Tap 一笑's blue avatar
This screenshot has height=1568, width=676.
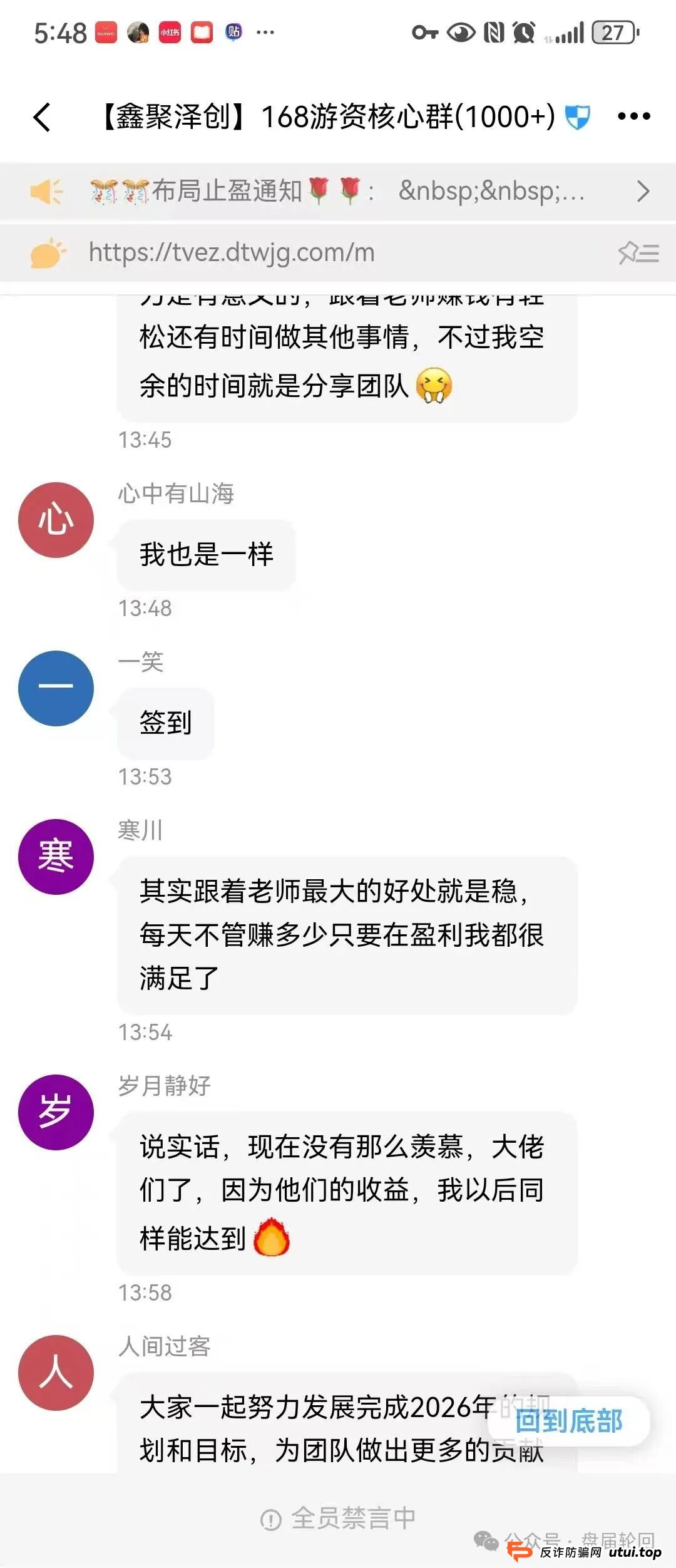[55, 689]
